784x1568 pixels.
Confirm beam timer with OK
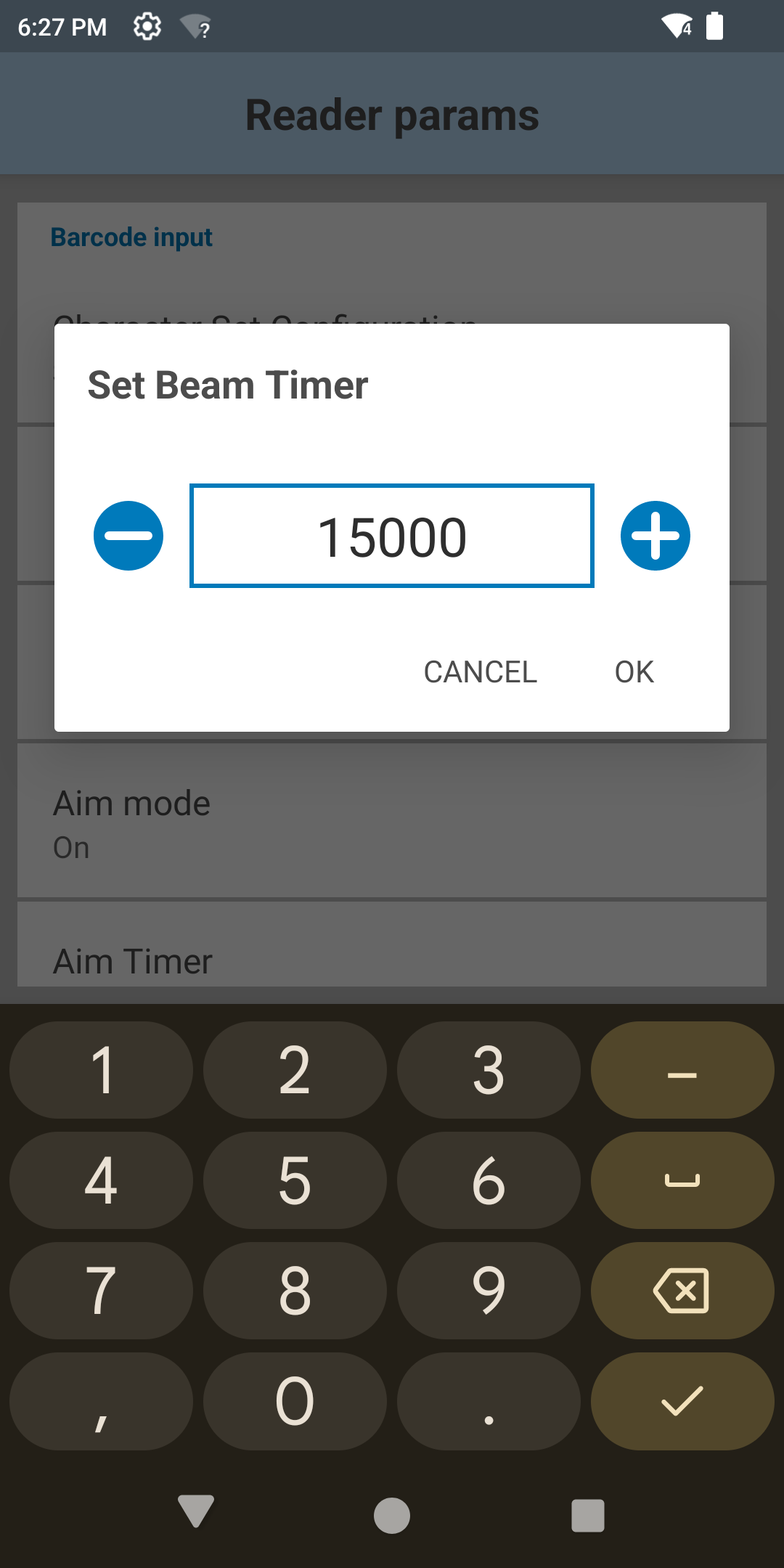634,671
